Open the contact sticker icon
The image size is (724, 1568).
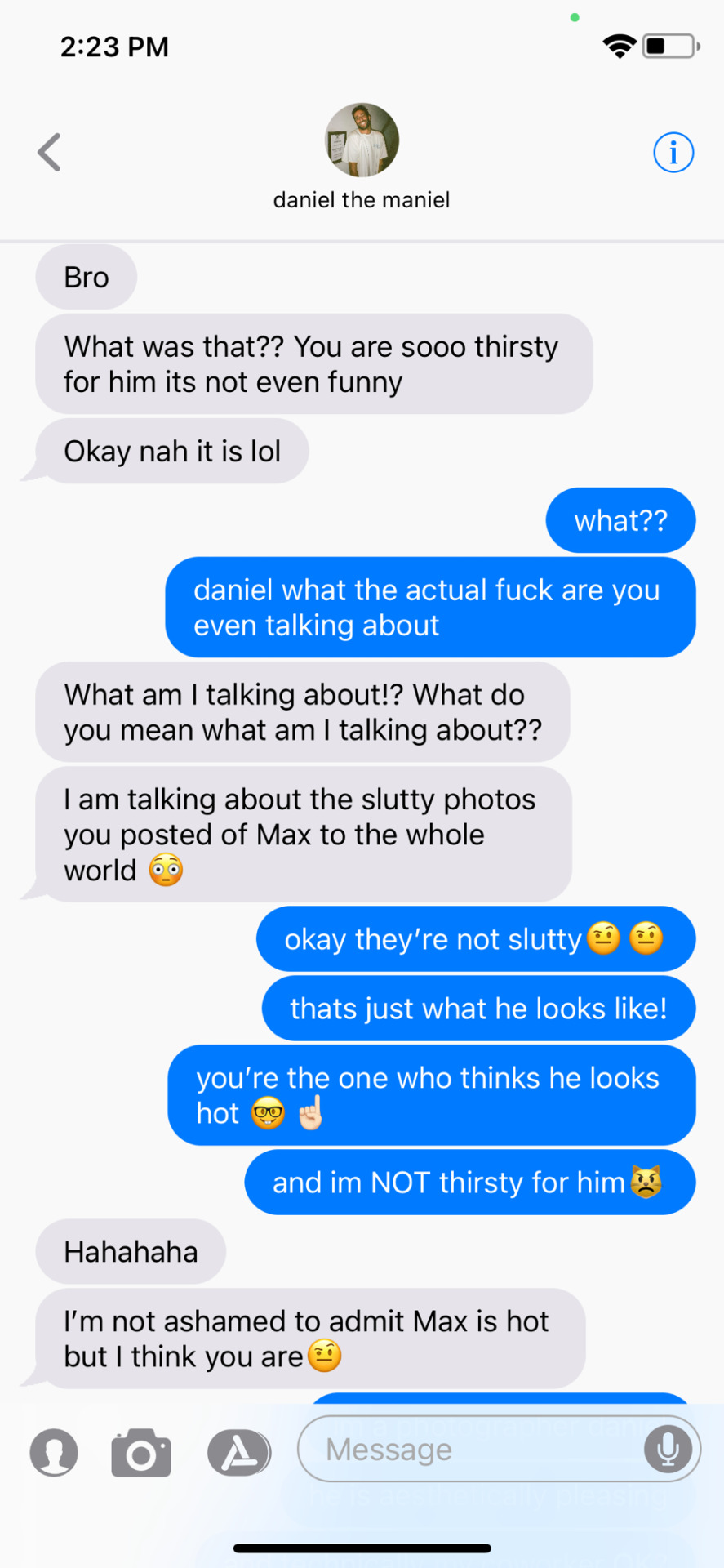point(54,1453)
